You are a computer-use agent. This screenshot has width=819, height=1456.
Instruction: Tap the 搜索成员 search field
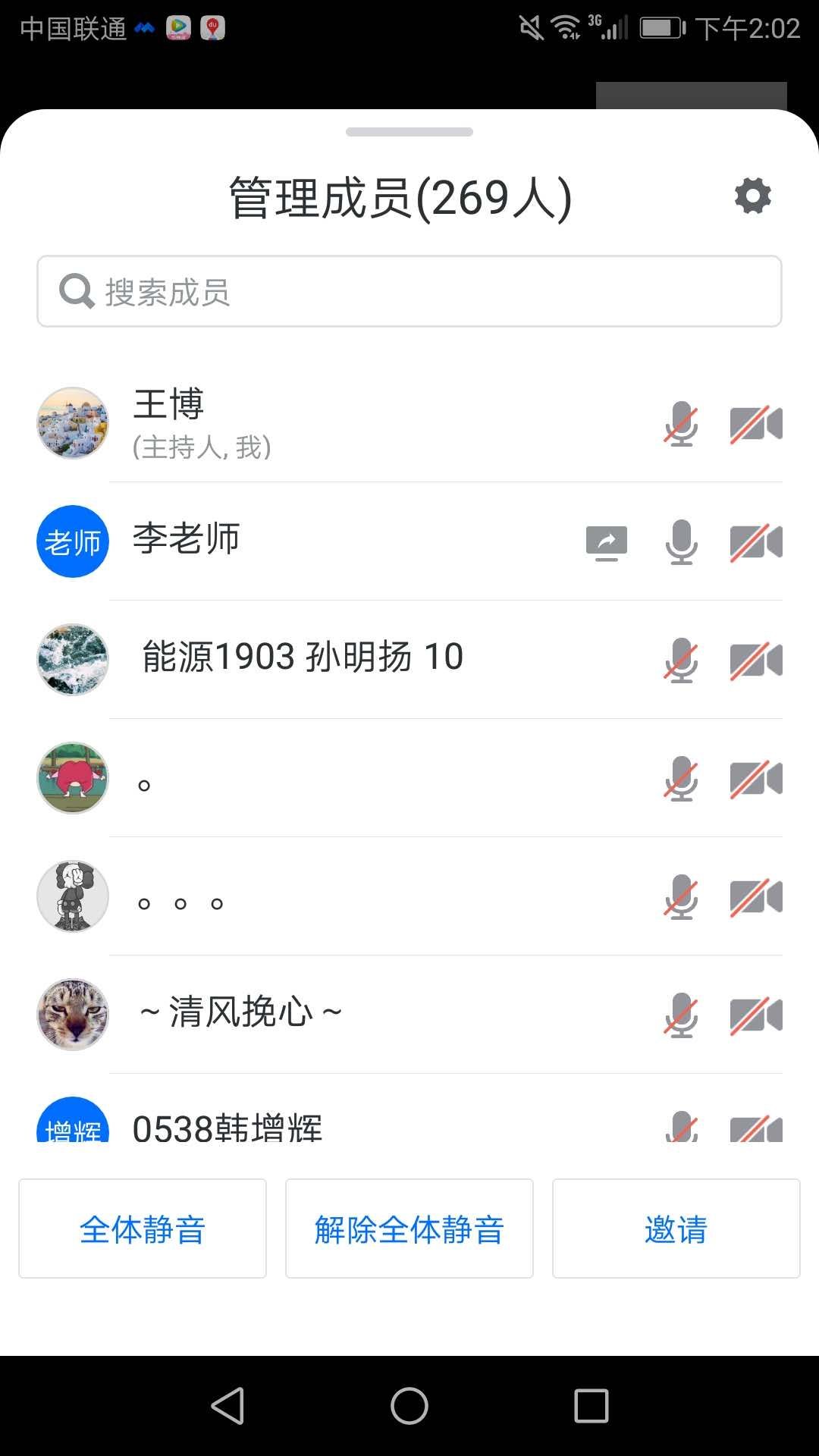pos(409,292)
